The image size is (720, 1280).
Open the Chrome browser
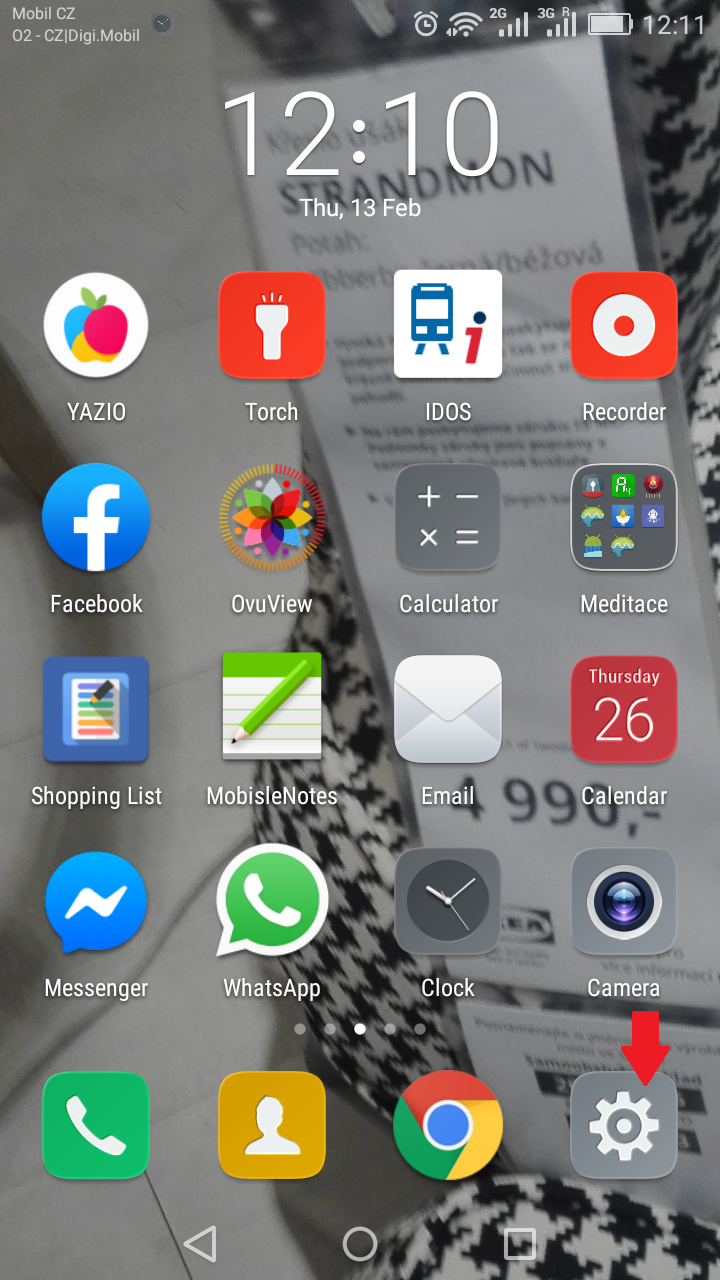point(448,1126)
